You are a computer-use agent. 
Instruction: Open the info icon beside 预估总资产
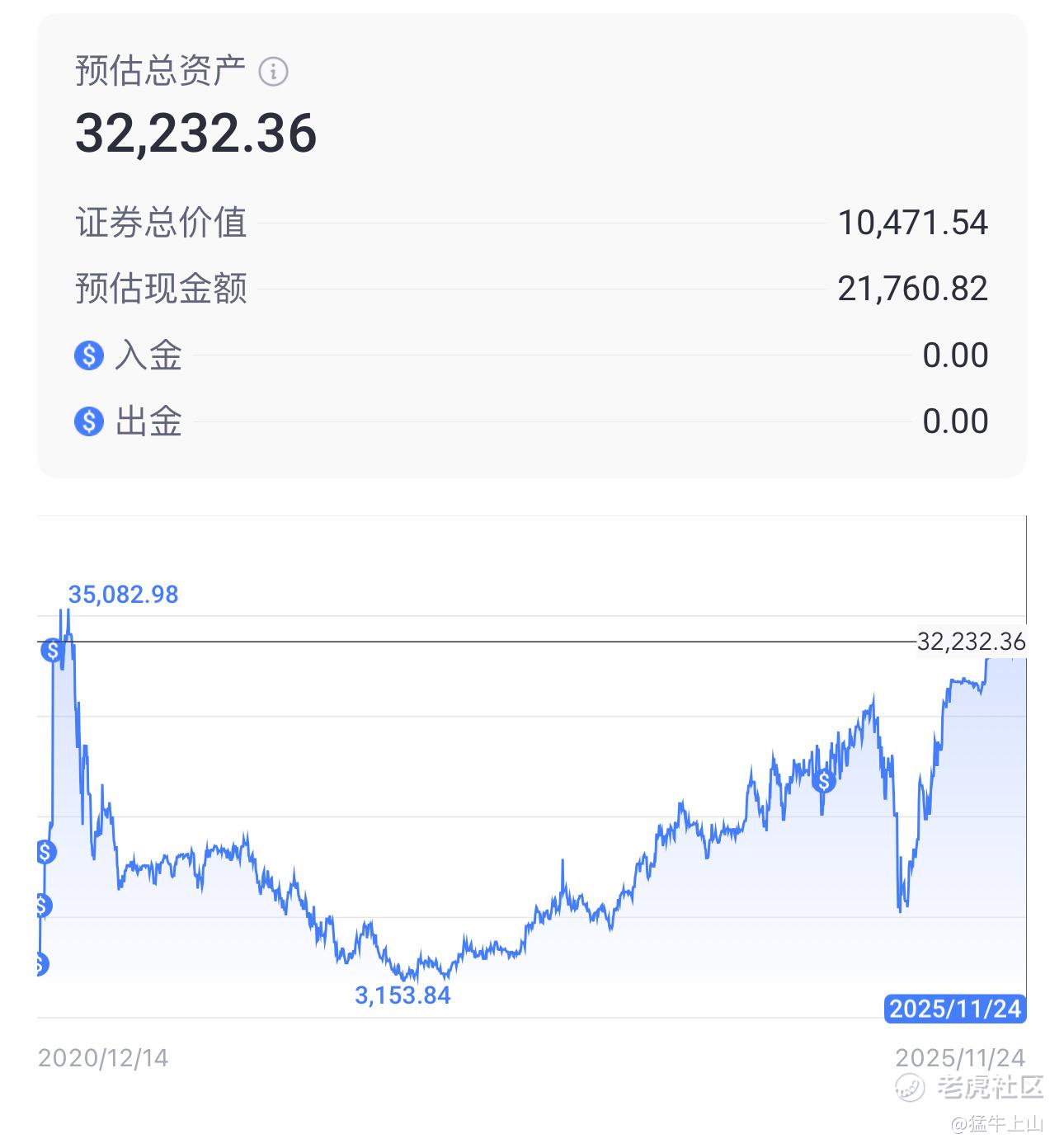coord(273,72)
